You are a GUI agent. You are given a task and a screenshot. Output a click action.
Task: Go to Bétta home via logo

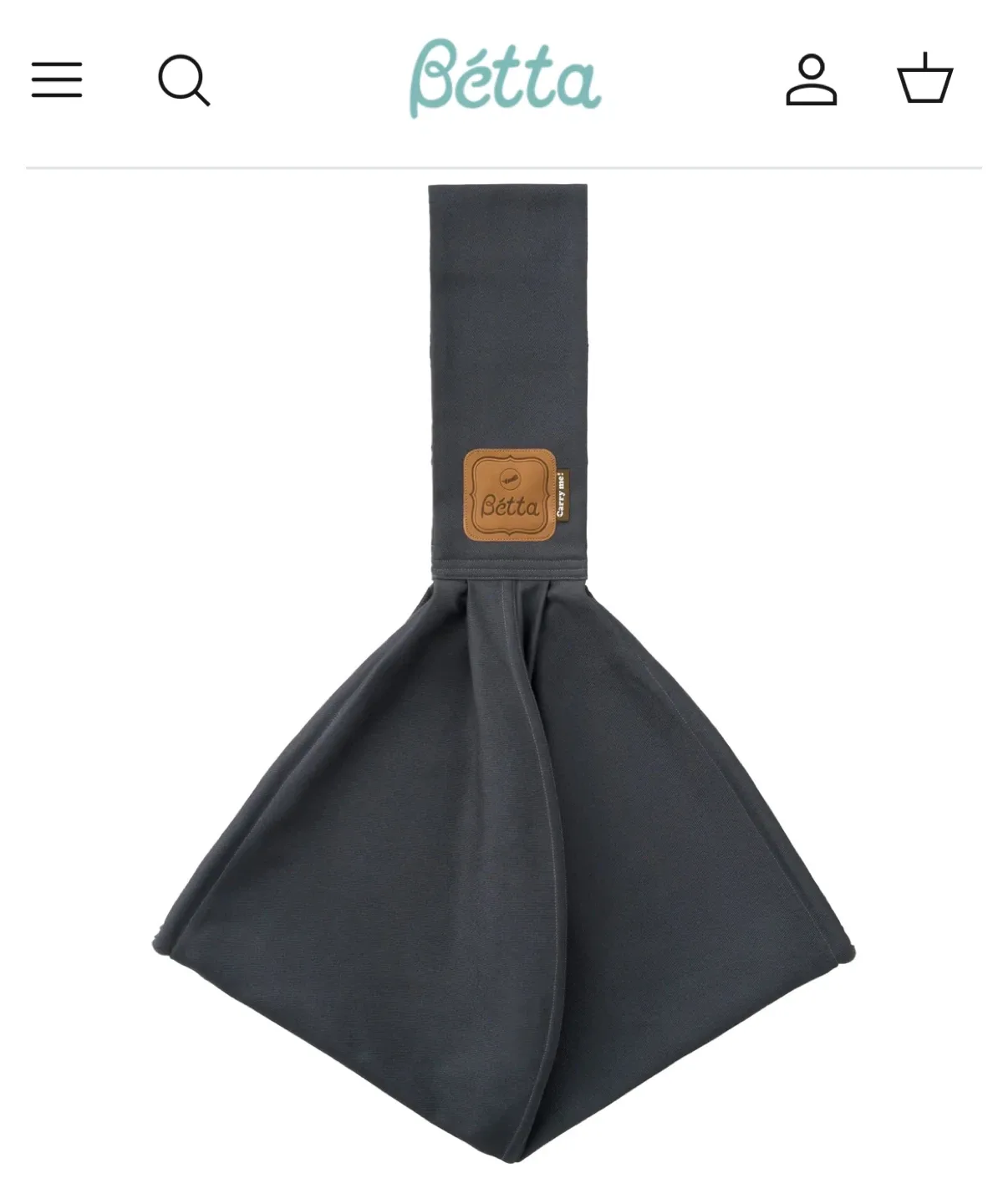pos(505,79)
